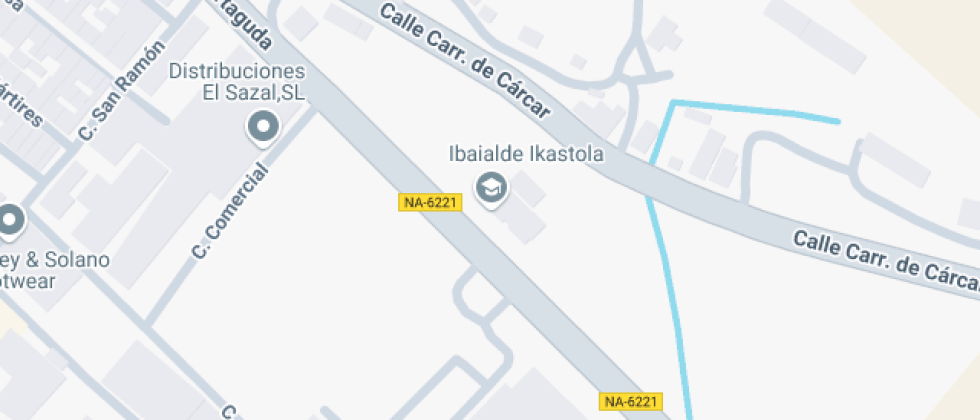Select the Distribuciones El Sazal,SL pin
The height and width of the screenshot is (420, 980).
point(263,128)
